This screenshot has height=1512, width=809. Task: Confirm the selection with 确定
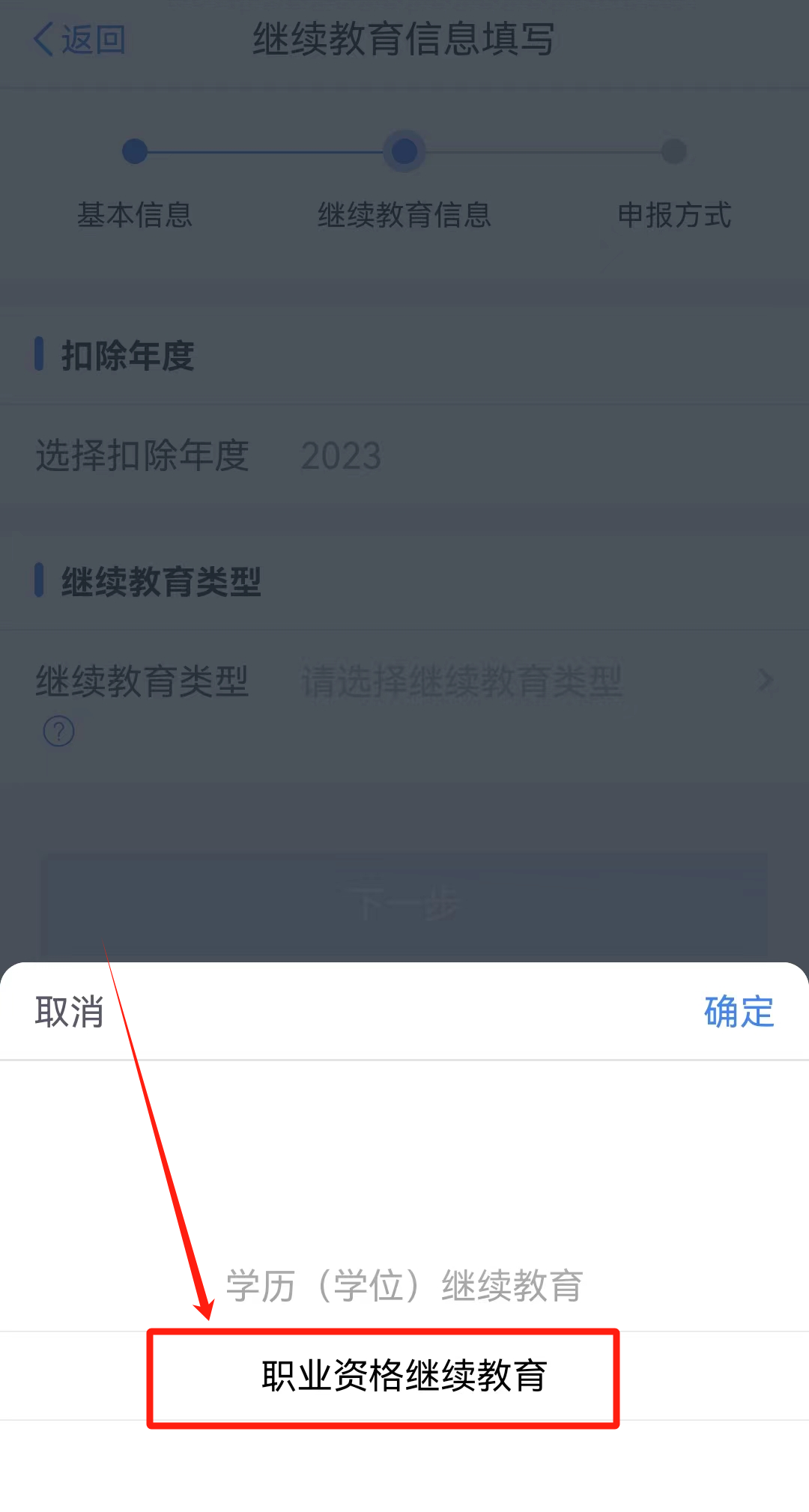pyautogui.click(x=739, y=1012)
